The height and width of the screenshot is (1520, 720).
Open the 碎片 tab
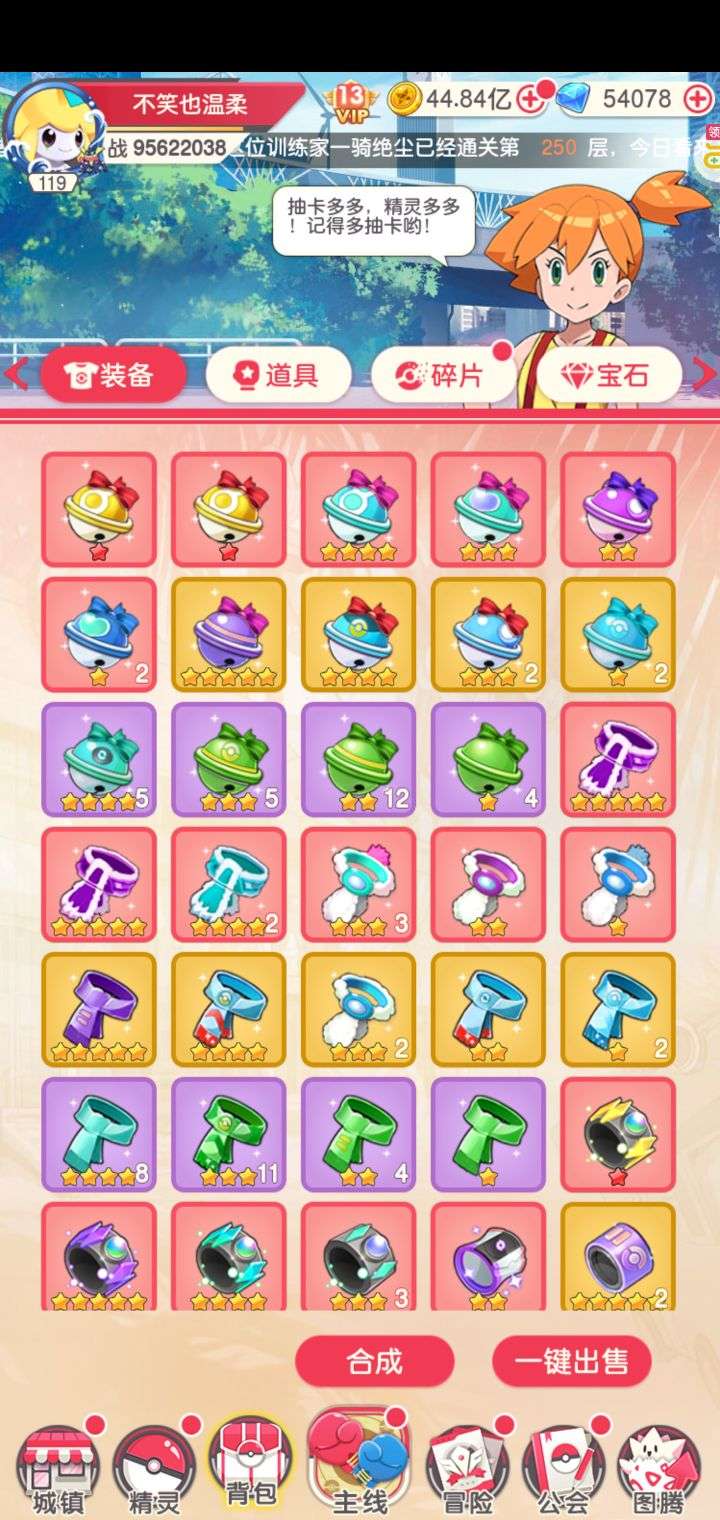coord(443,375)
